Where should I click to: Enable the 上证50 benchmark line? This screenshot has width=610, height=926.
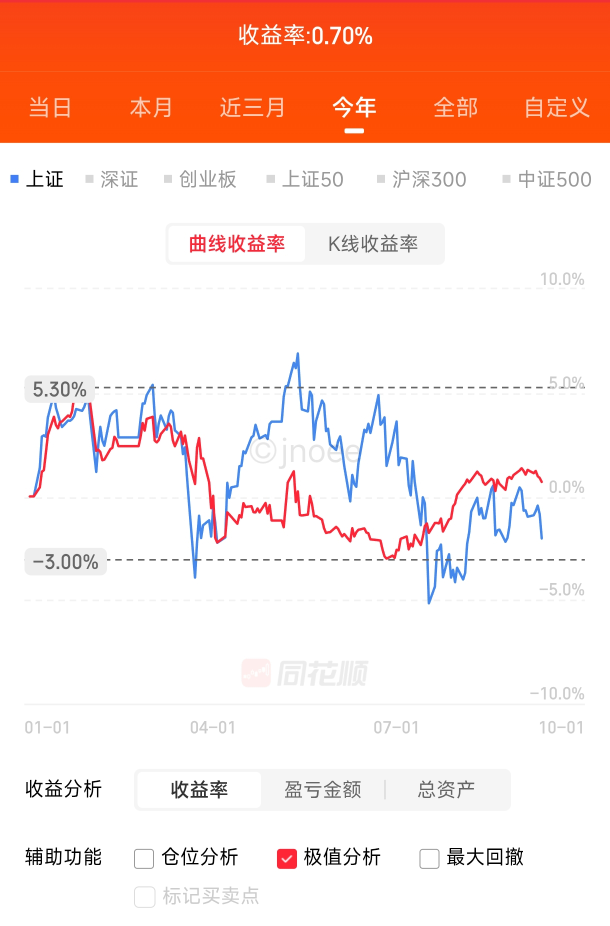[305, 179]
